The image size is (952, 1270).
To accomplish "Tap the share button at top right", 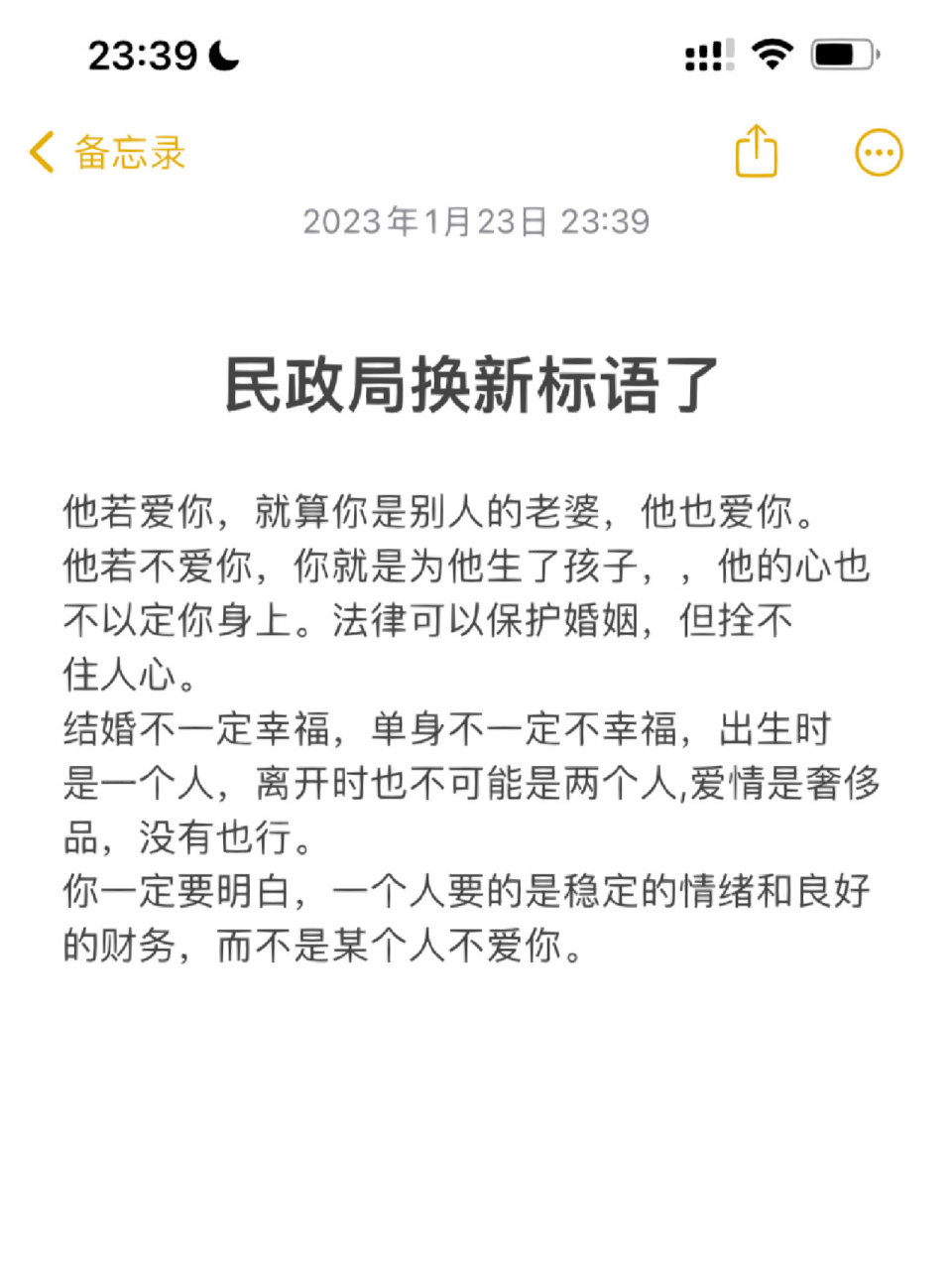I will click(x=757, y=151).
